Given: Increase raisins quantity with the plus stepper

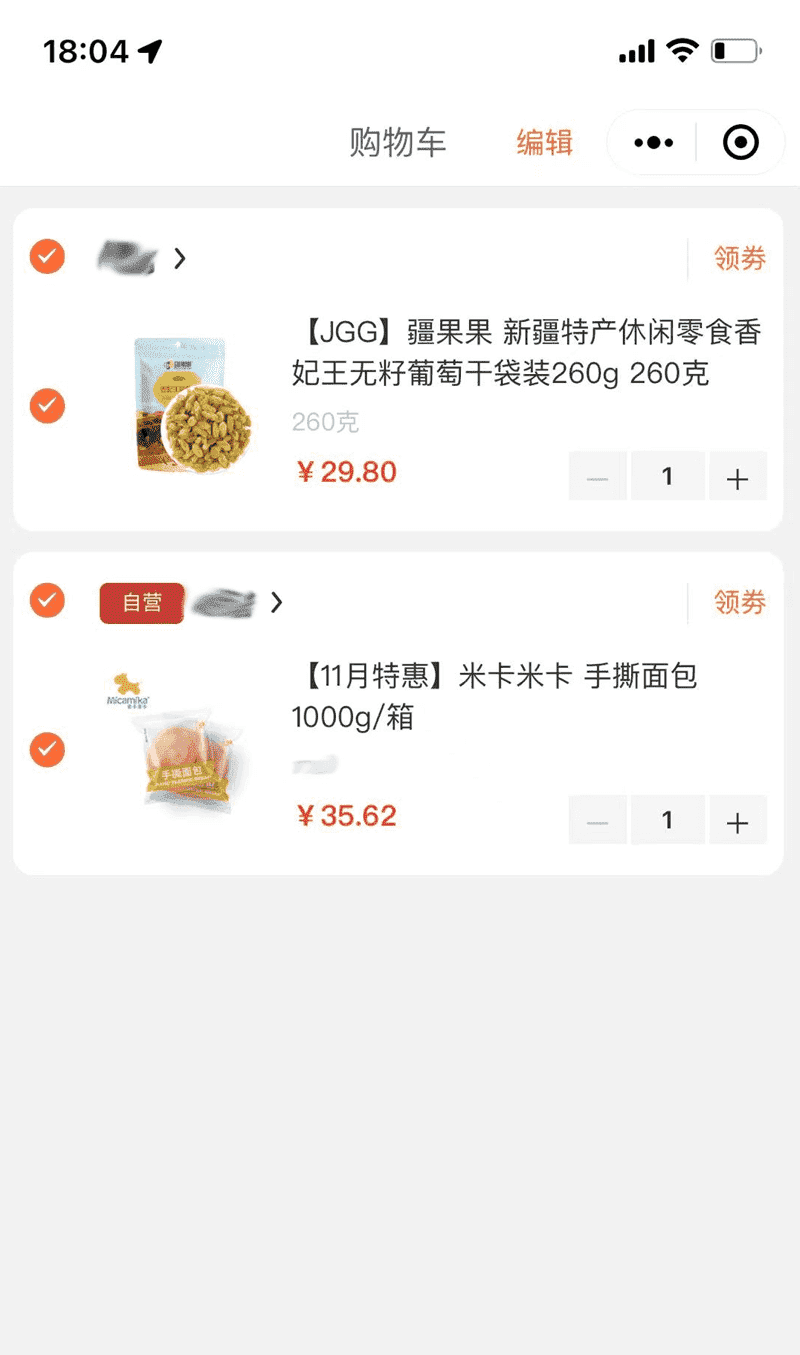Looking at the screenshot, I should click(x=738, y=476).
